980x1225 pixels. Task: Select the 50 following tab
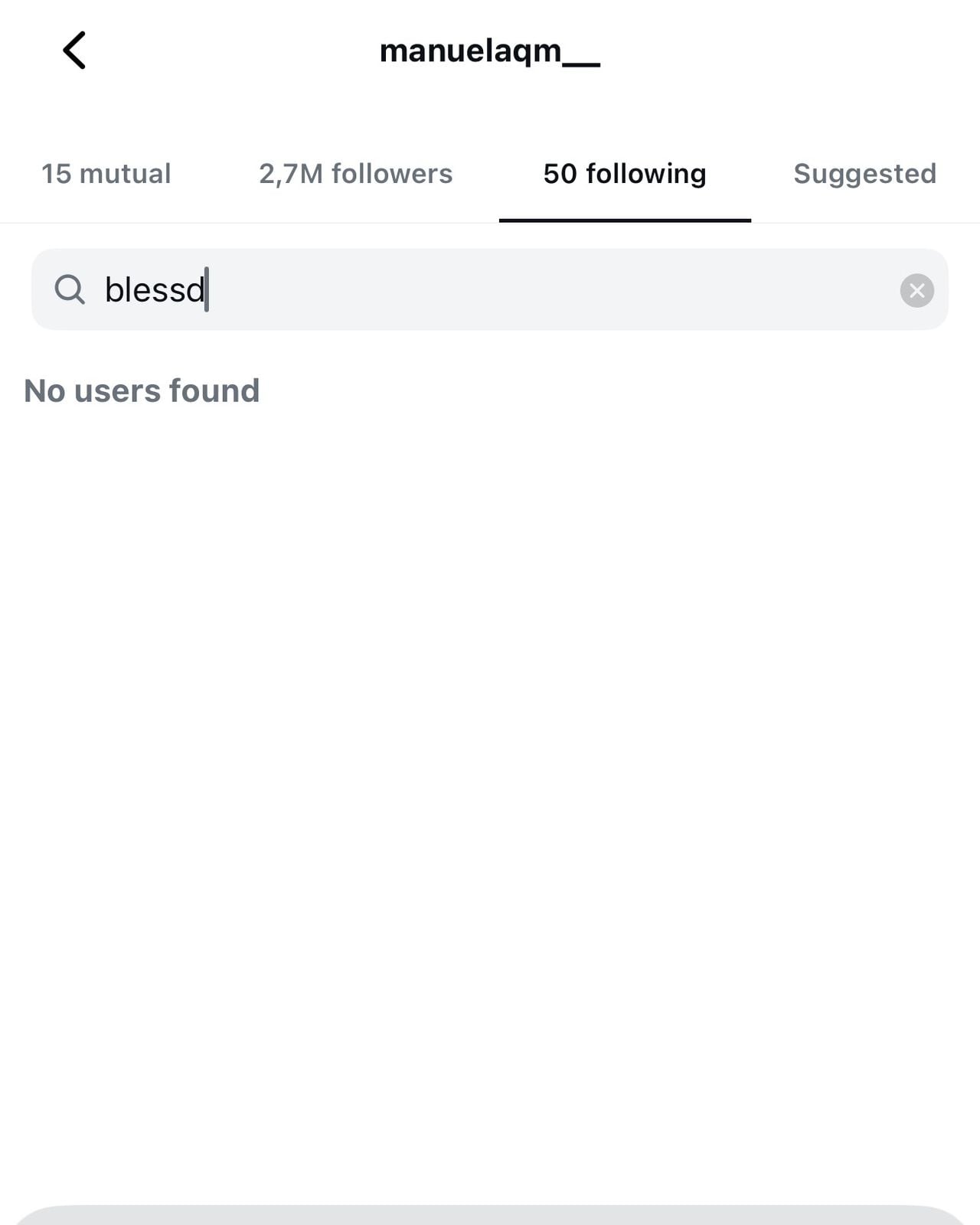(x=622, y=173)
